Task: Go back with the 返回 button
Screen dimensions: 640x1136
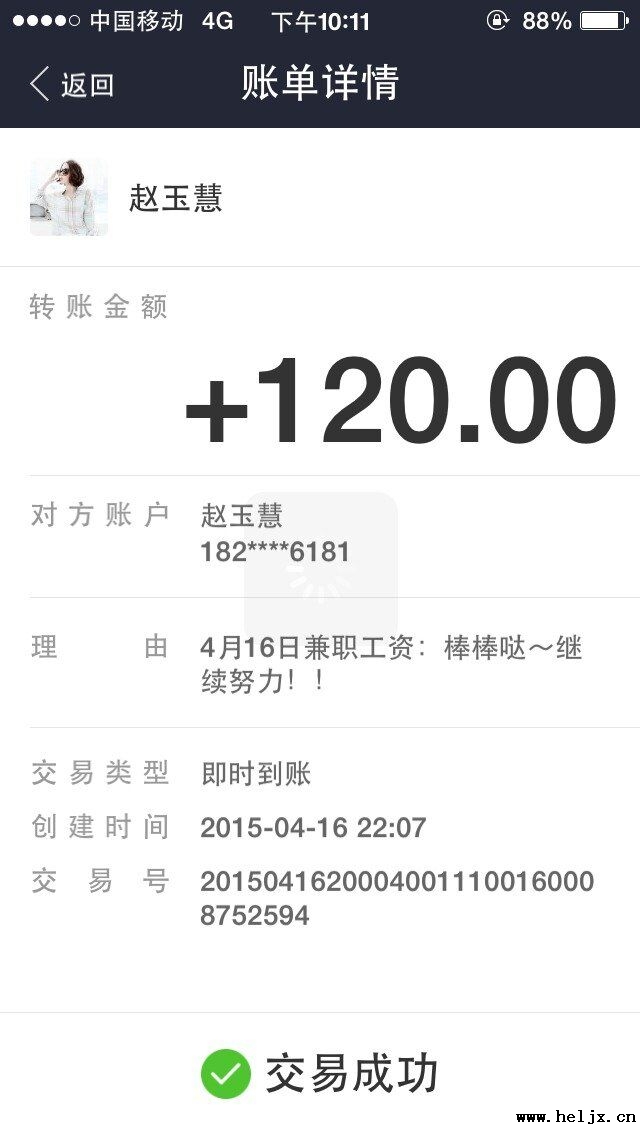Action: click(72, 84)
